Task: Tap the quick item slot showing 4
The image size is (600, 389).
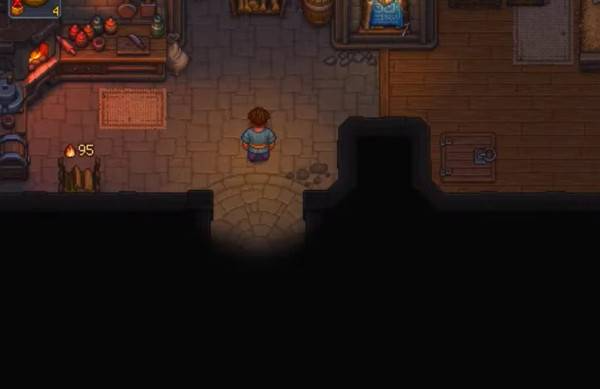Action: [x=35, y=8]
